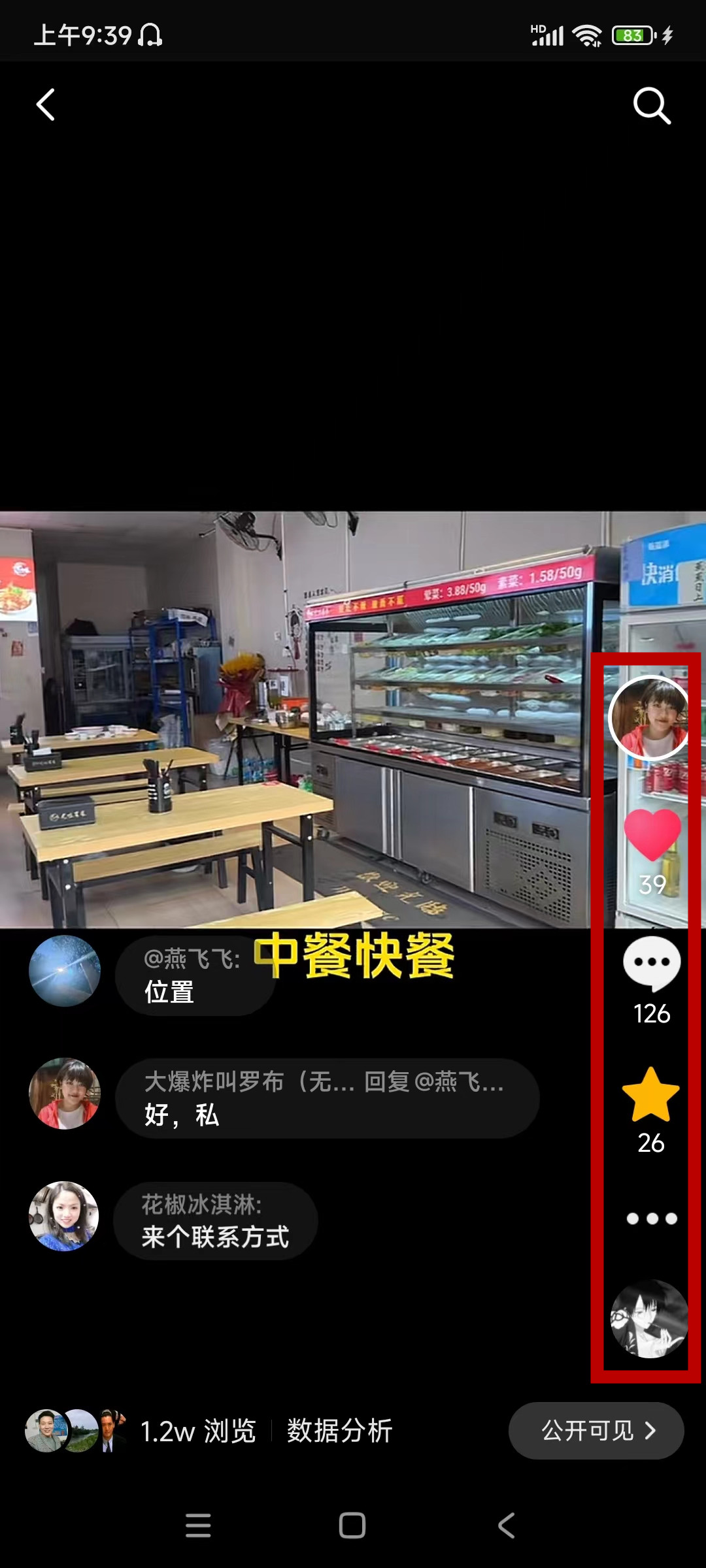Open the spinning music disc avatar

pyautogui.click(x=649, y=1318)
